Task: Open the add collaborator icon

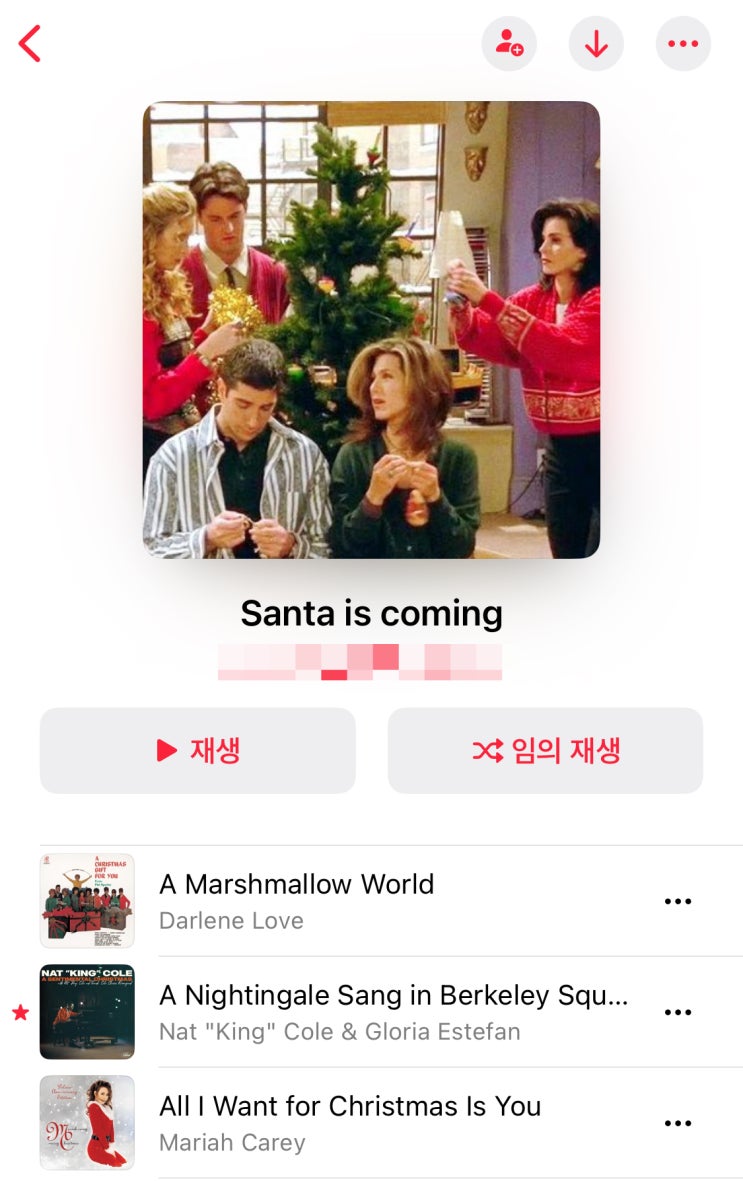Action: pyautogui.click(x=509, y=44)
